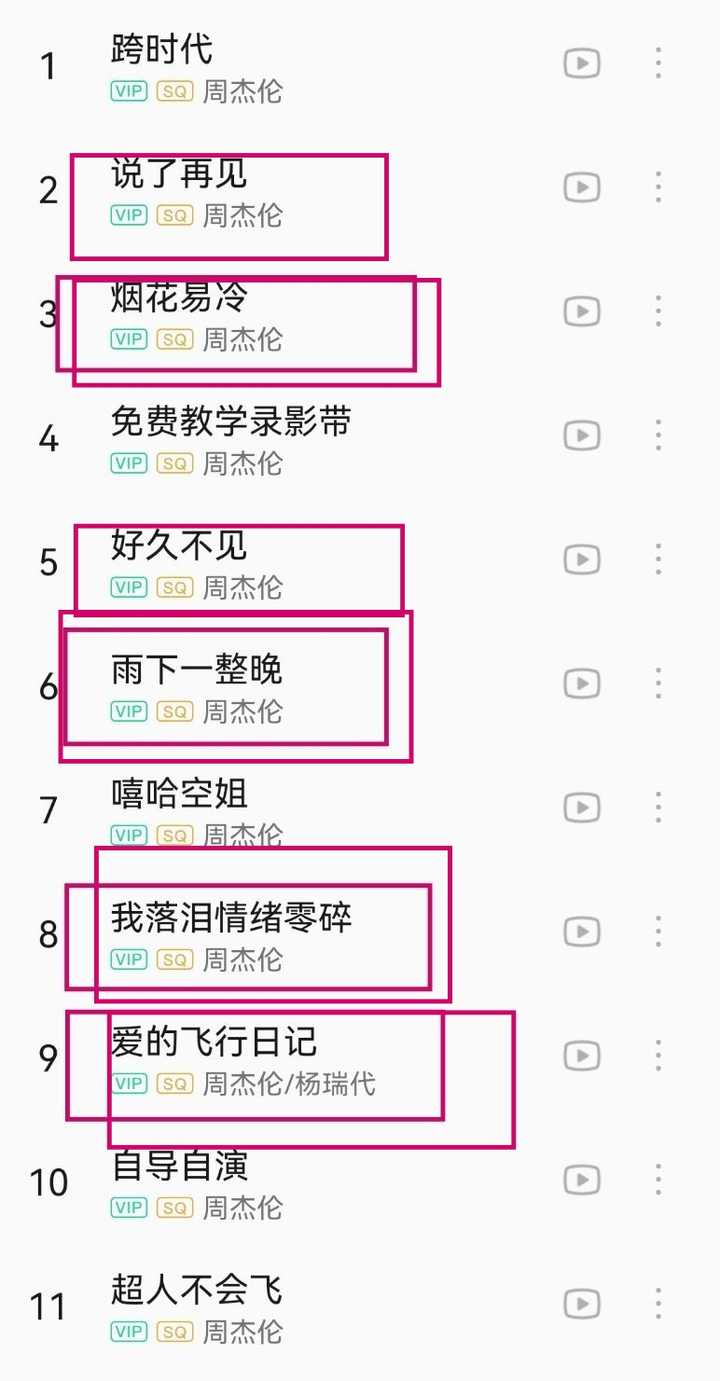Viewport: 720px width, 1381px height.
Task: Play the song 免费教学录影带
Action: pyautogui.click(x=231, y=423)
